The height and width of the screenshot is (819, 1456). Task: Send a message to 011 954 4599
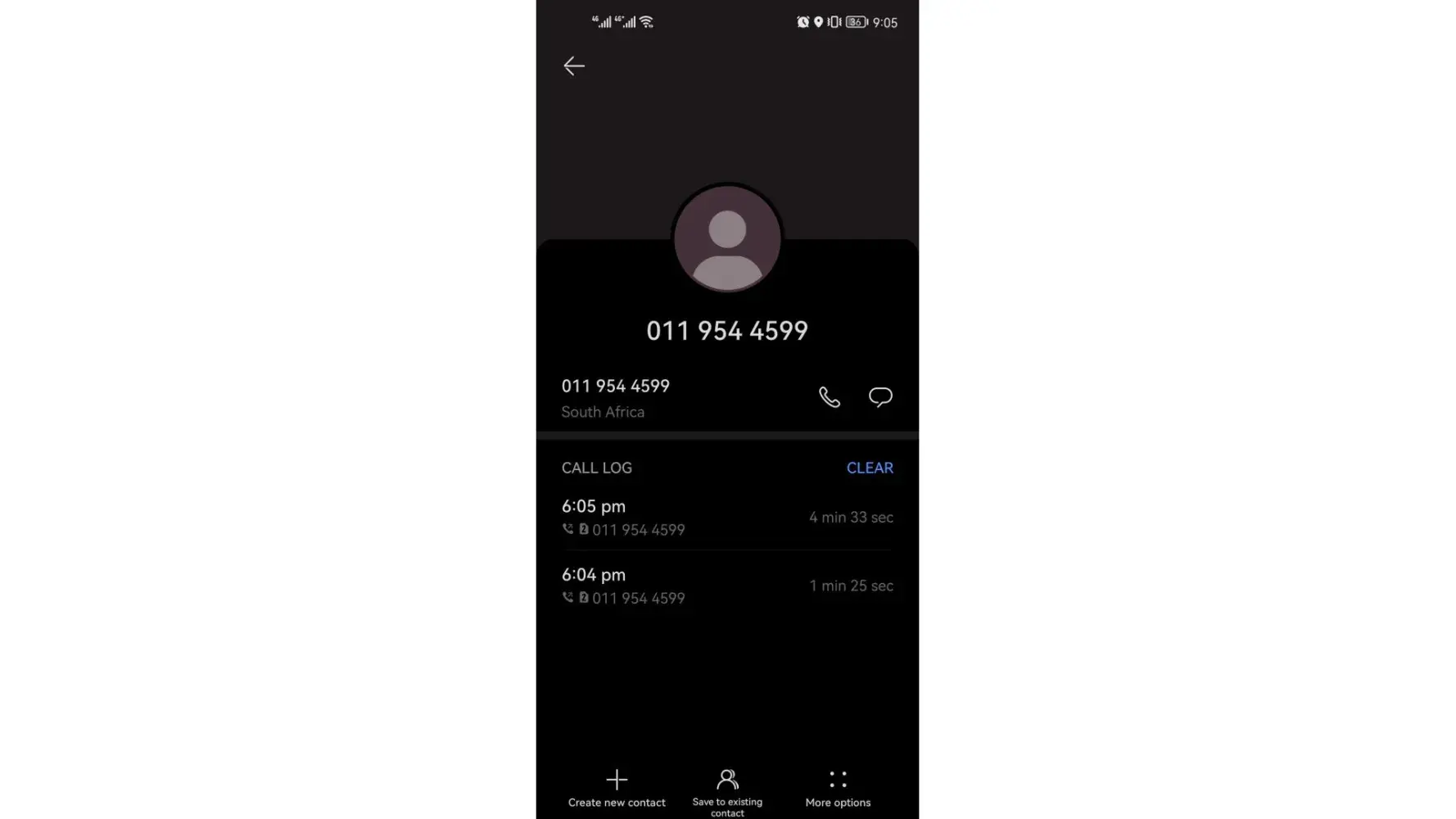click(880, 397)
